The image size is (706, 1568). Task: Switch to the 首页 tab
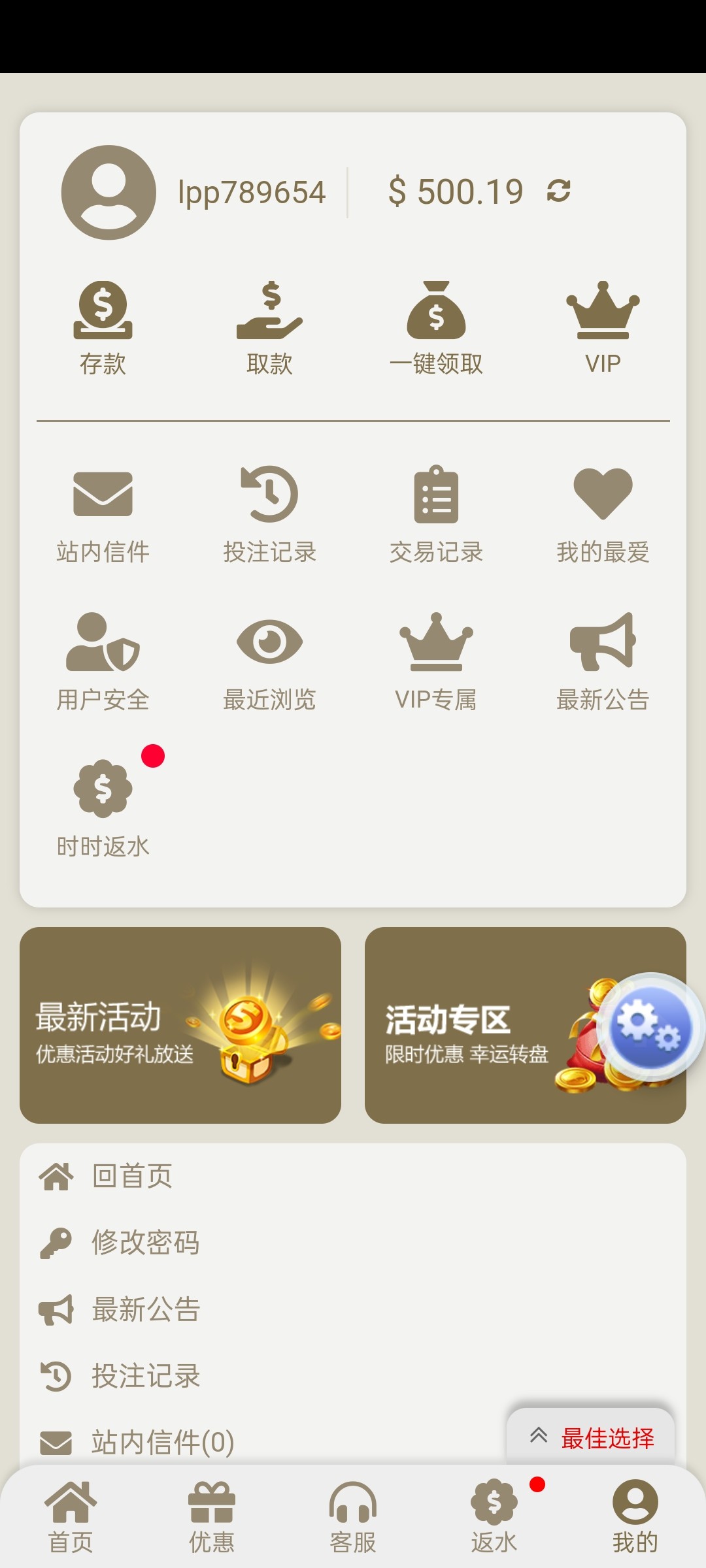[x=71, y=1517]
